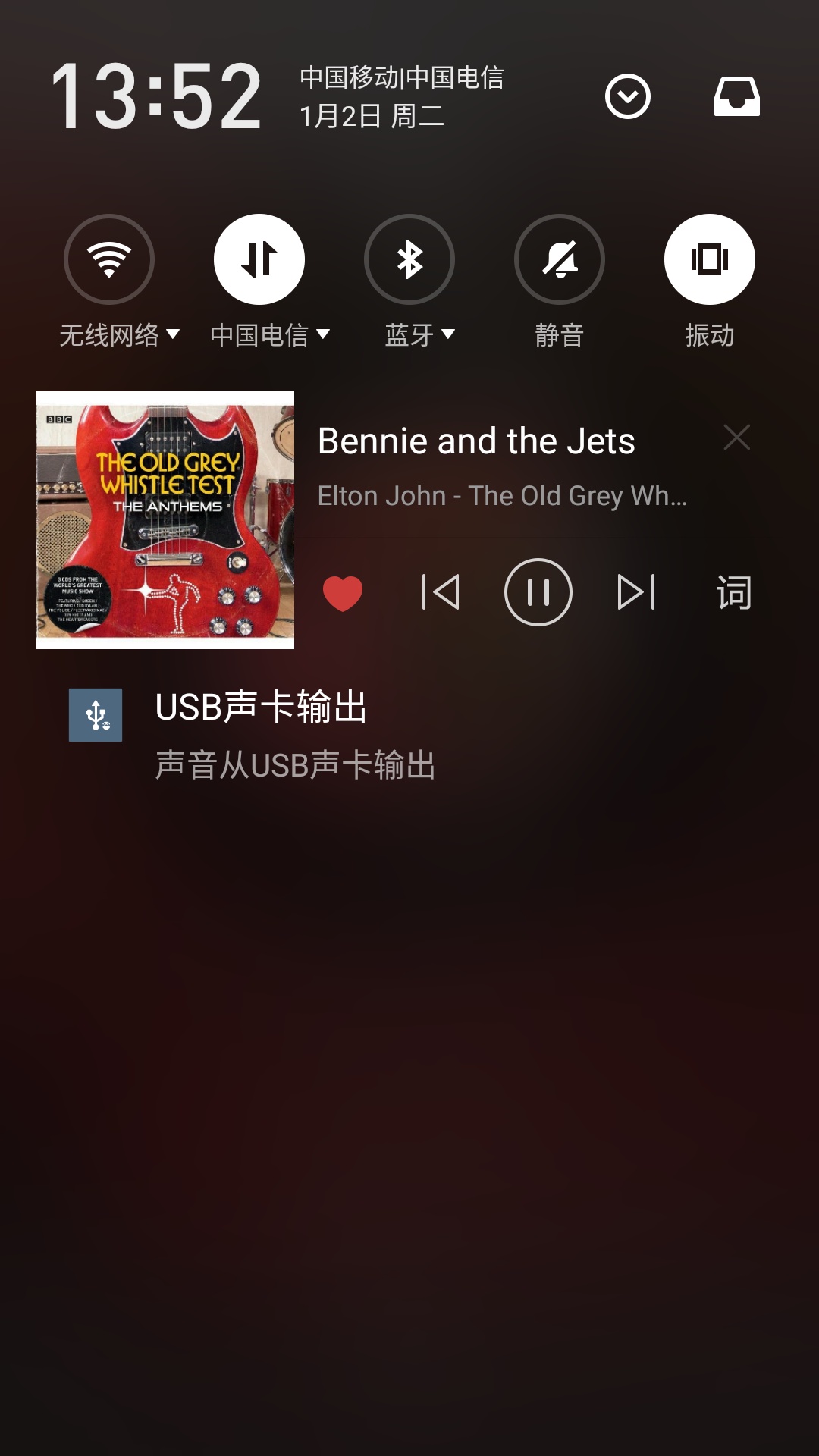Viewport: 819px width, 1456px height.
Task: Clear all notifications with the tray icon
Action: 736,97
